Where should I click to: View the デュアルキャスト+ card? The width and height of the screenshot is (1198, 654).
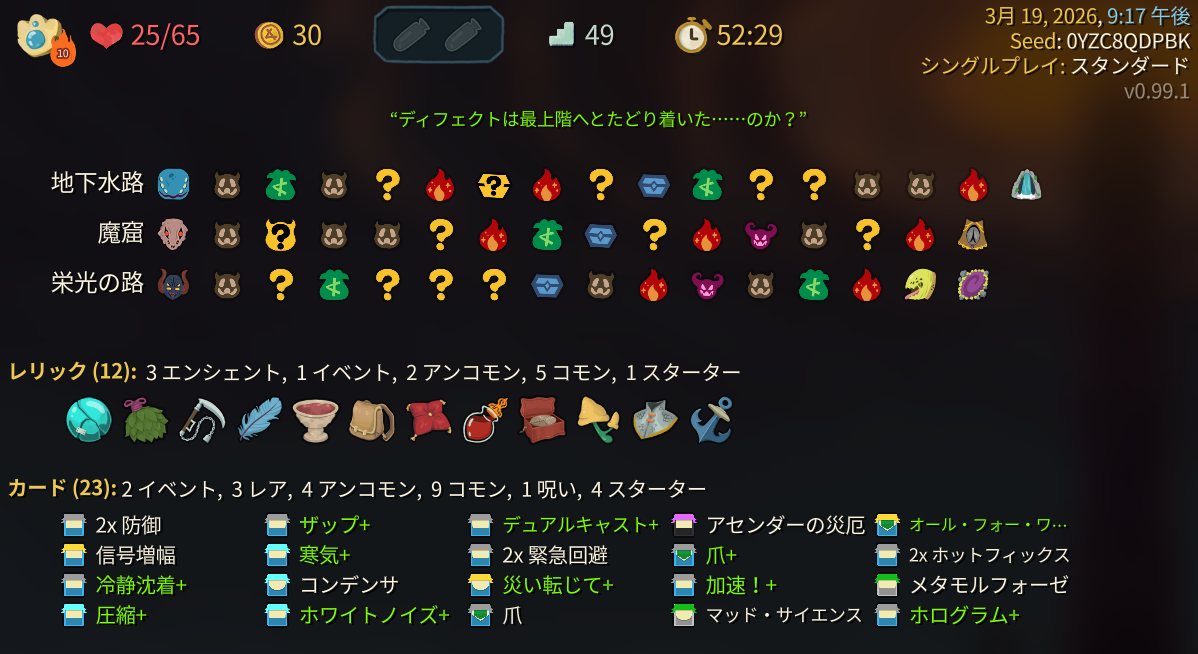click(x=580, y=525)
